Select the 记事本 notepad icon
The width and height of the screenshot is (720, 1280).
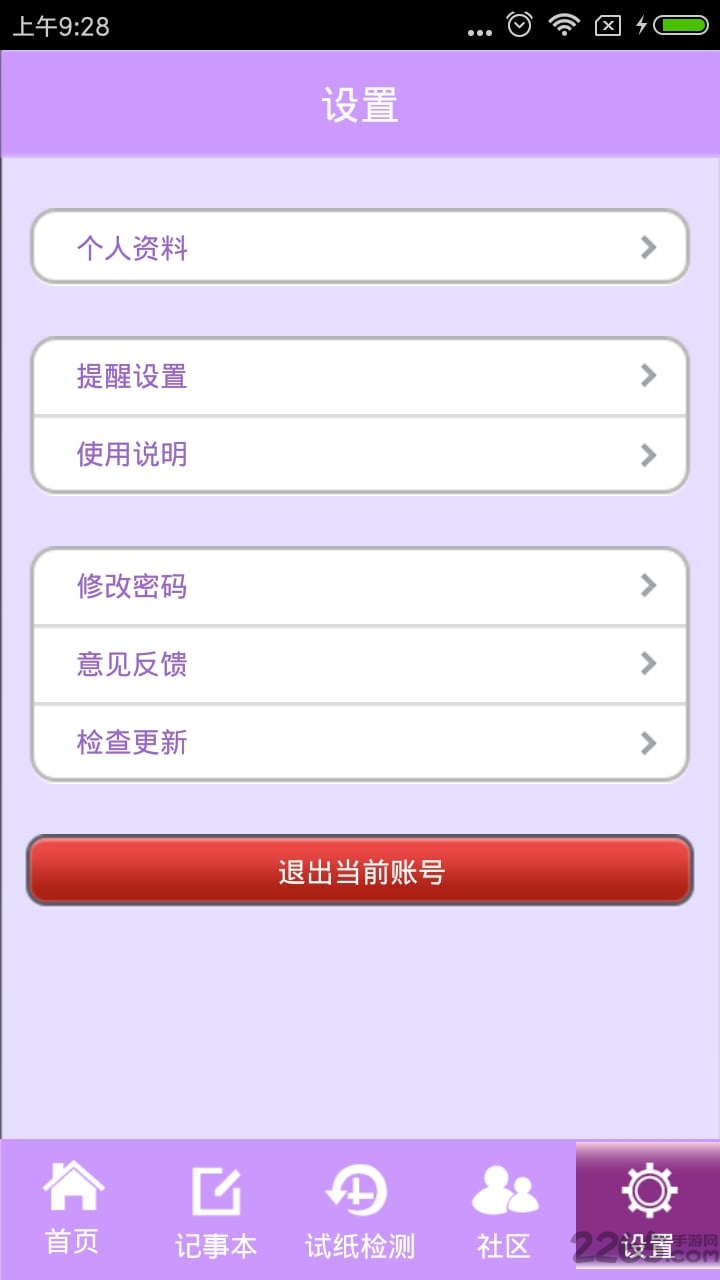coord(217,1188)
